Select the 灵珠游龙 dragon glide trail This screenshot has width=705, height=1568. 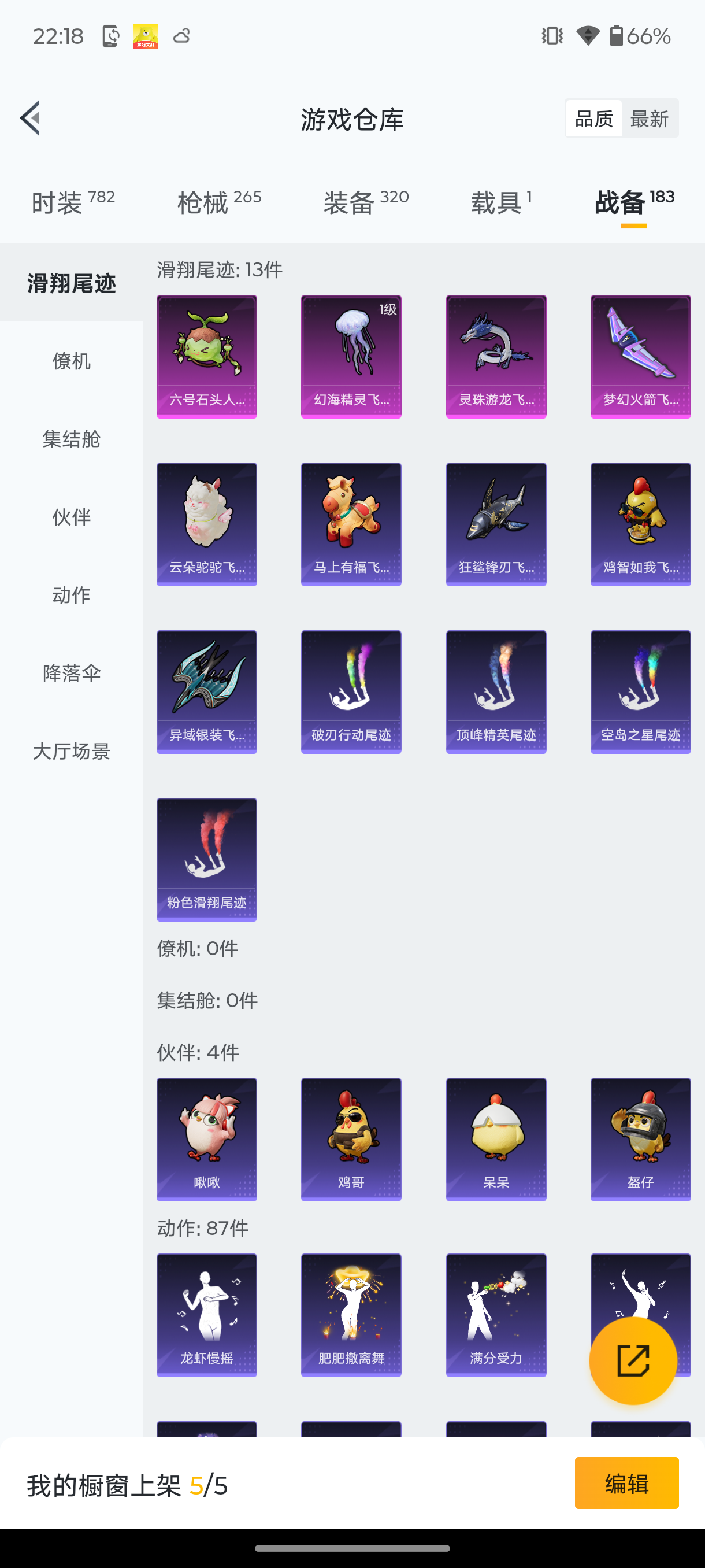pyautogui.click(x=496, y=356)
